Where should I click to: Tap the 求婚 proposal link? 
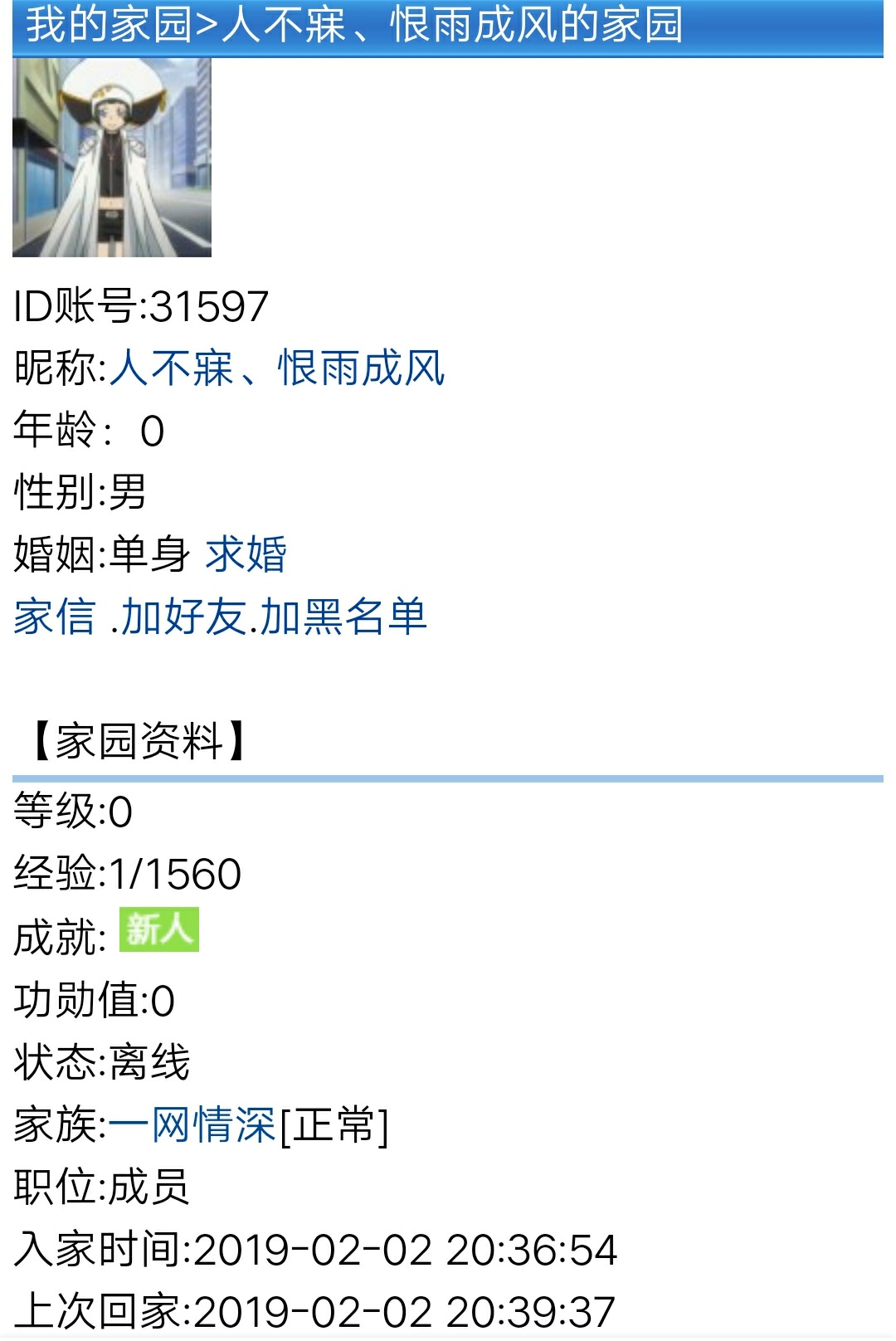[x=246, y=554]
